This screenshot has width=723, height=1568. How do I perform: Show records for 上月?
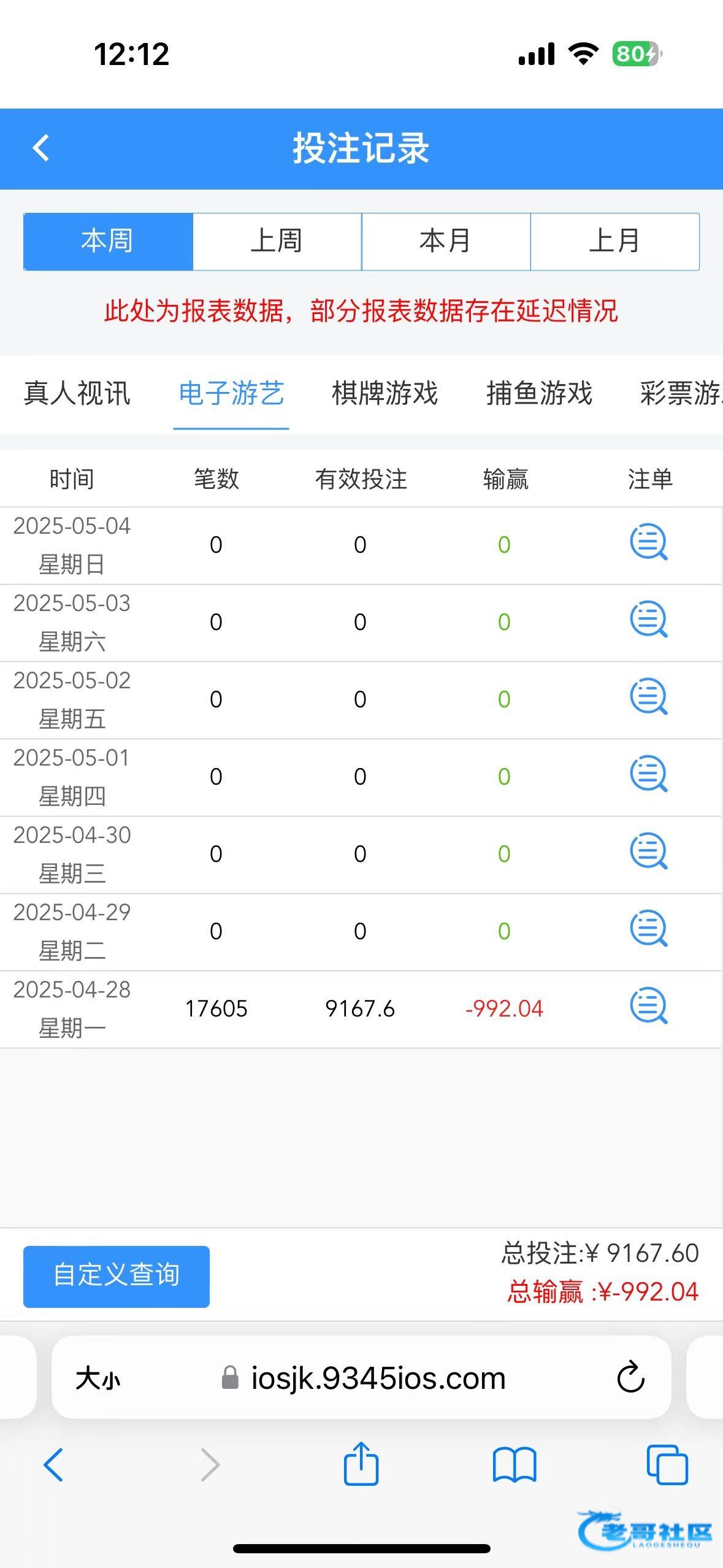tap(614, 242)
